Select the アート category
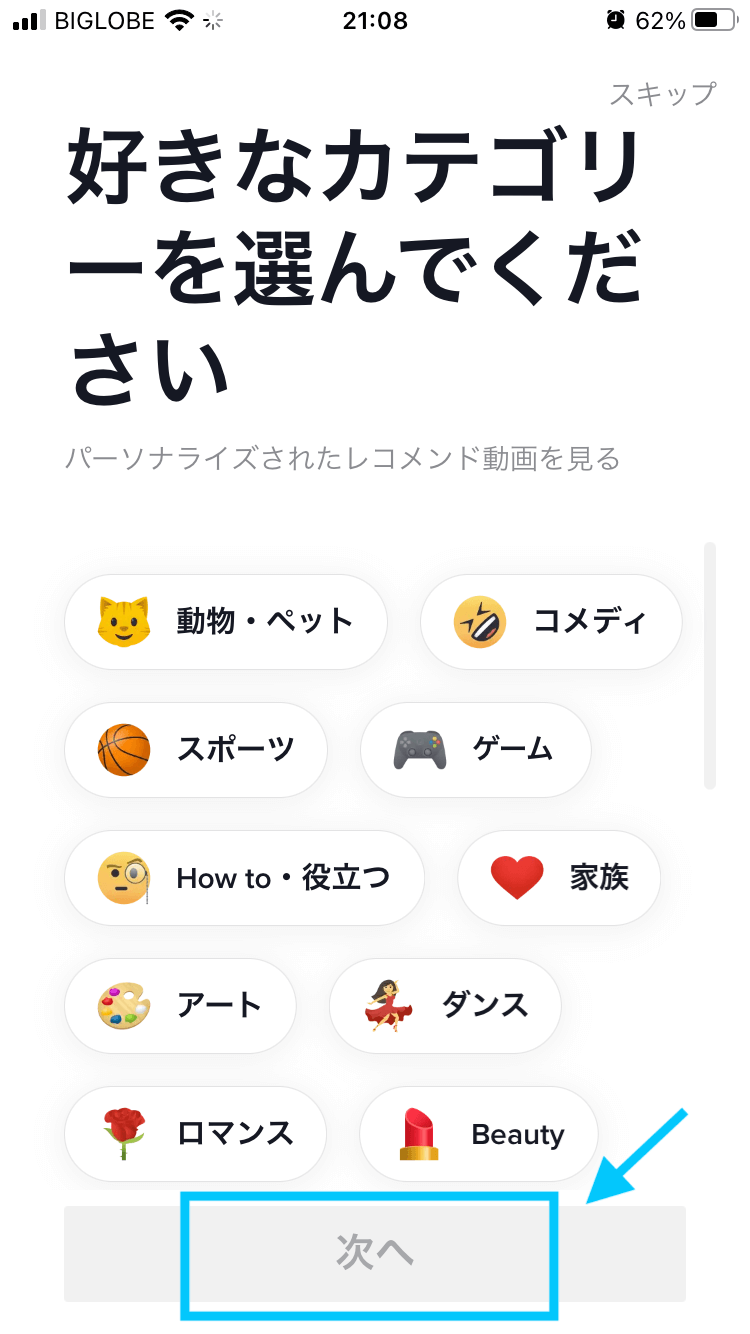 (x=180, y=1005)
